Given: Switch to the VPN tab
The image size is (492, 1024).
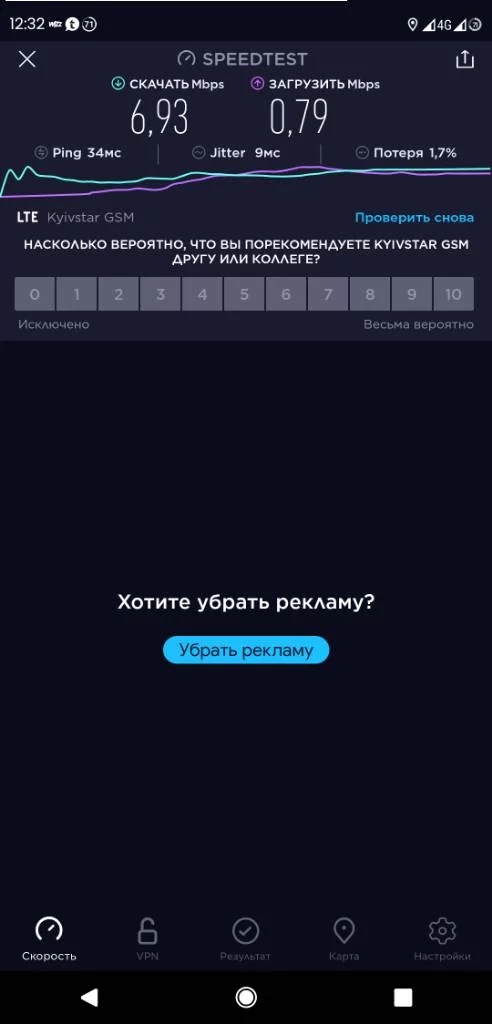Looking at the screenshot, I should point(148,940).
